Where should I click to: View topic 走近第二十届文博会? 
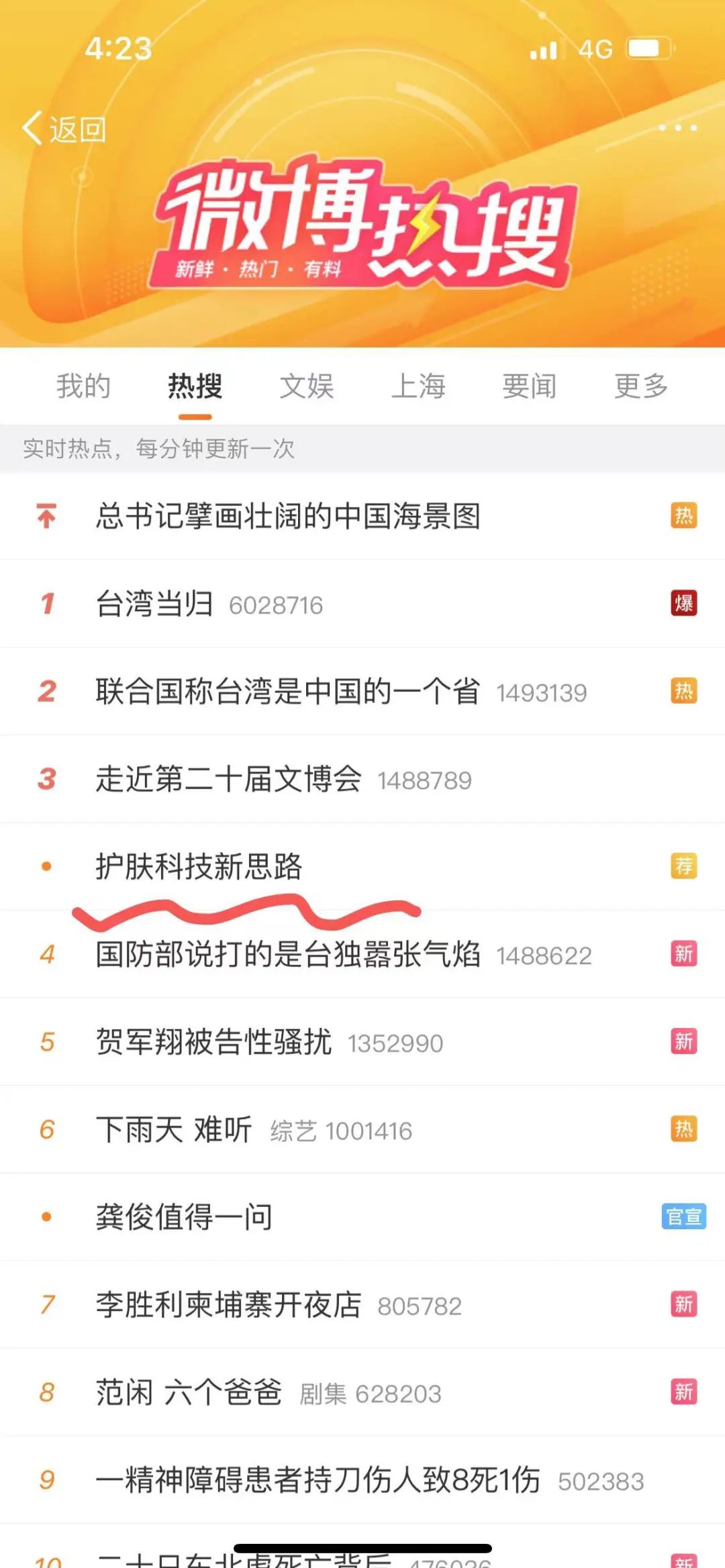click(x=228, y=779)
